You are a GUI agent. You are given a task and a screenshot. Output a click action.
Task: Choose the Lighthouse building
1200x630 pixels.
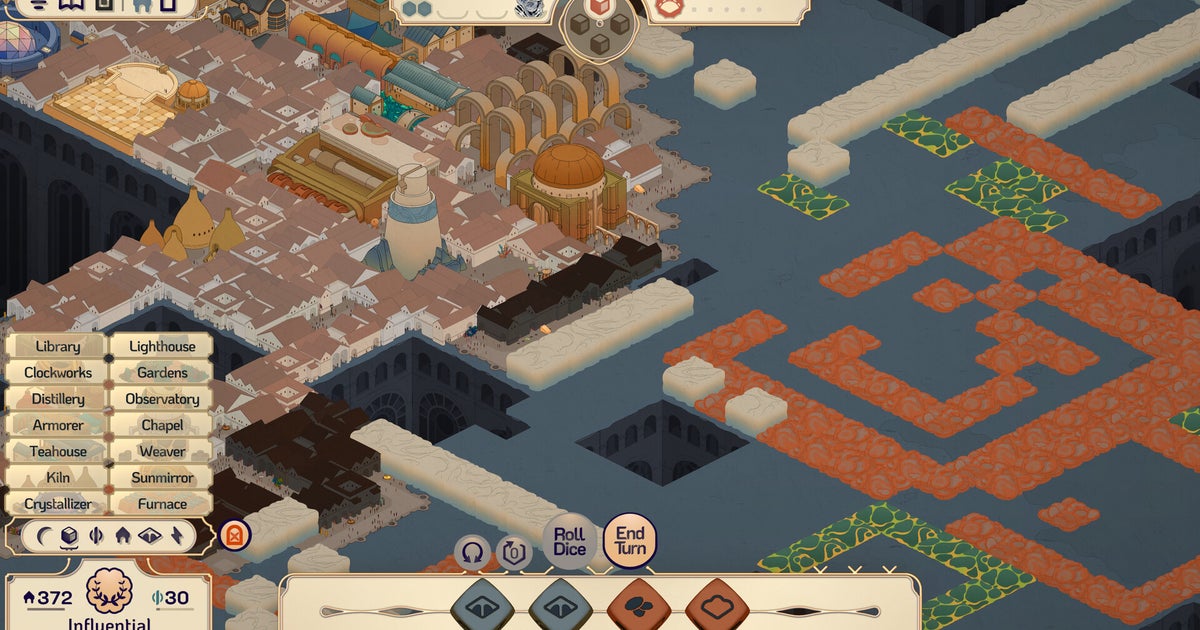click(162, 346)
